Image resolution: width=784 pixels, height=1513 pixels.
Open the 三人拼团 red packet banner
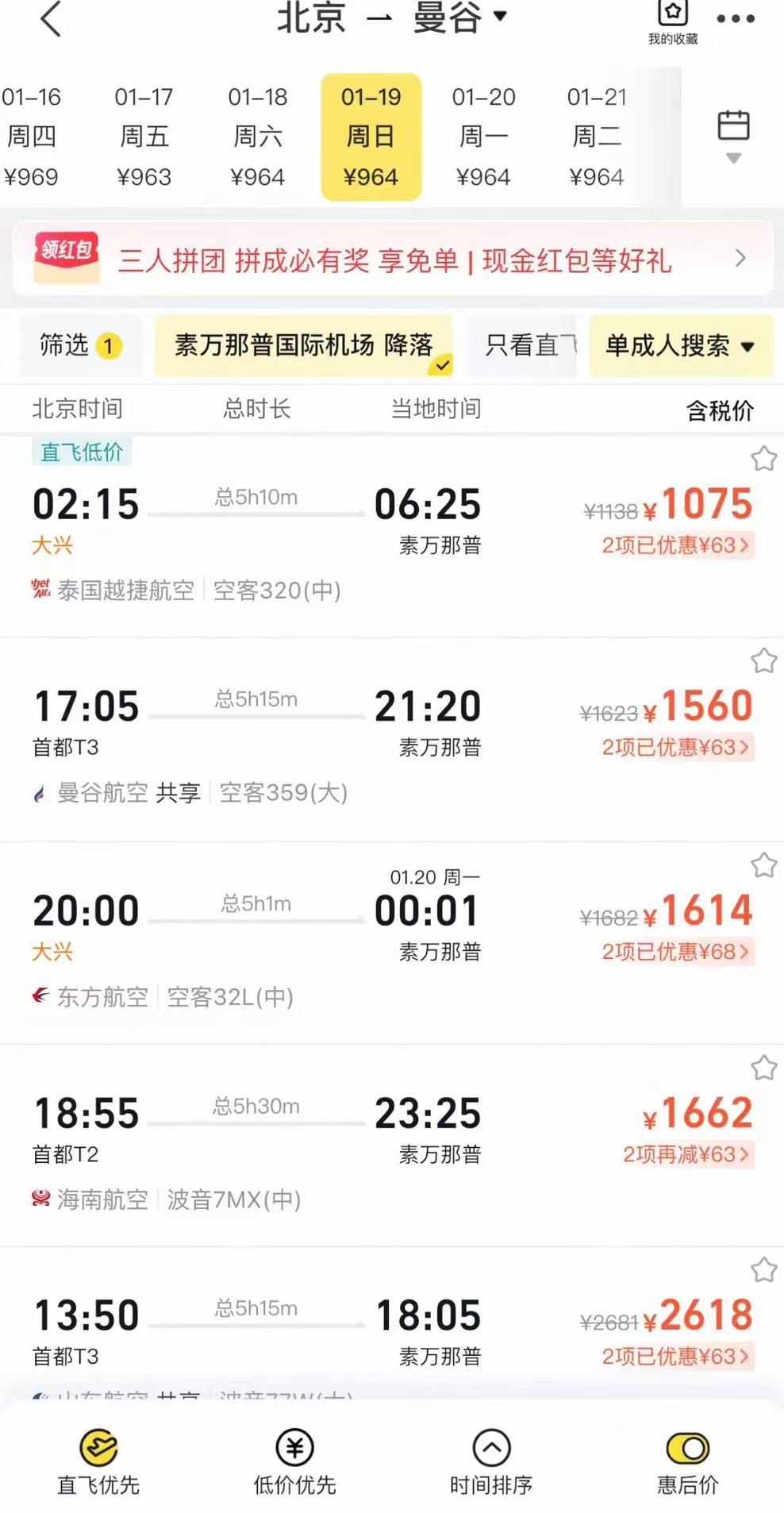coord(392,260)
